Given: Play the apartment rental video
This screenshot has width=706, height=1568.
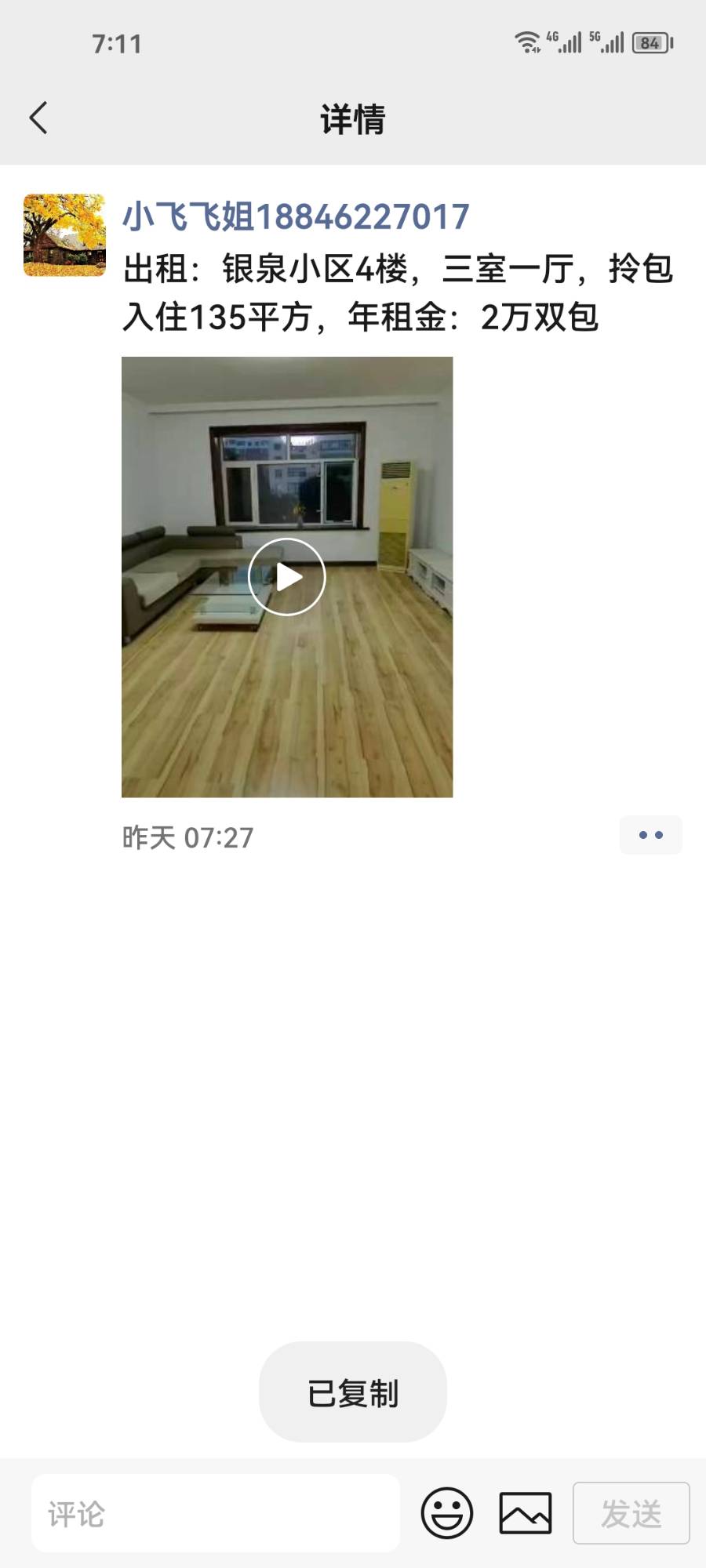Looking at the screenshot, I should (x=287, y=577).
